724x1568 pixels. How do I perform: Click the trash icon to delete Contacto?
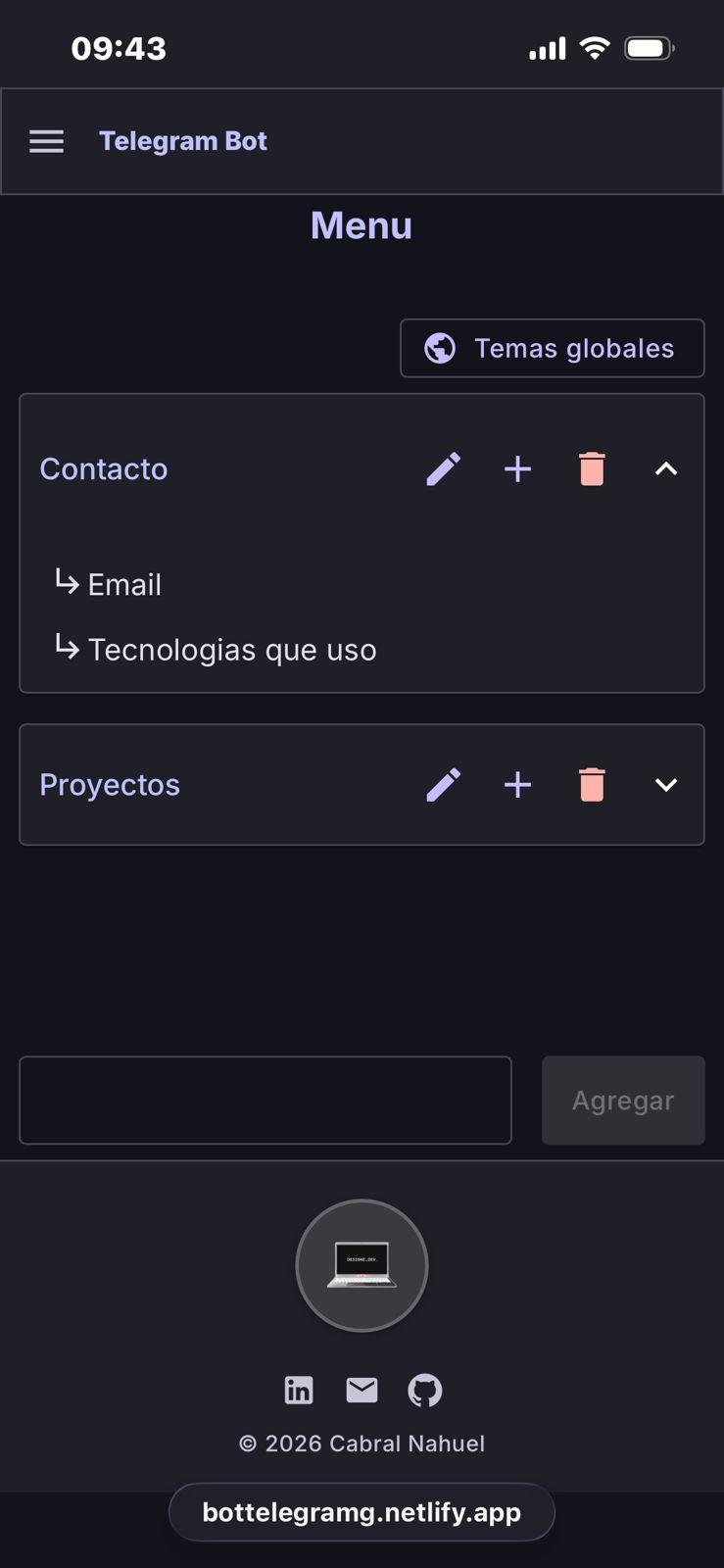tap(592, 469)
